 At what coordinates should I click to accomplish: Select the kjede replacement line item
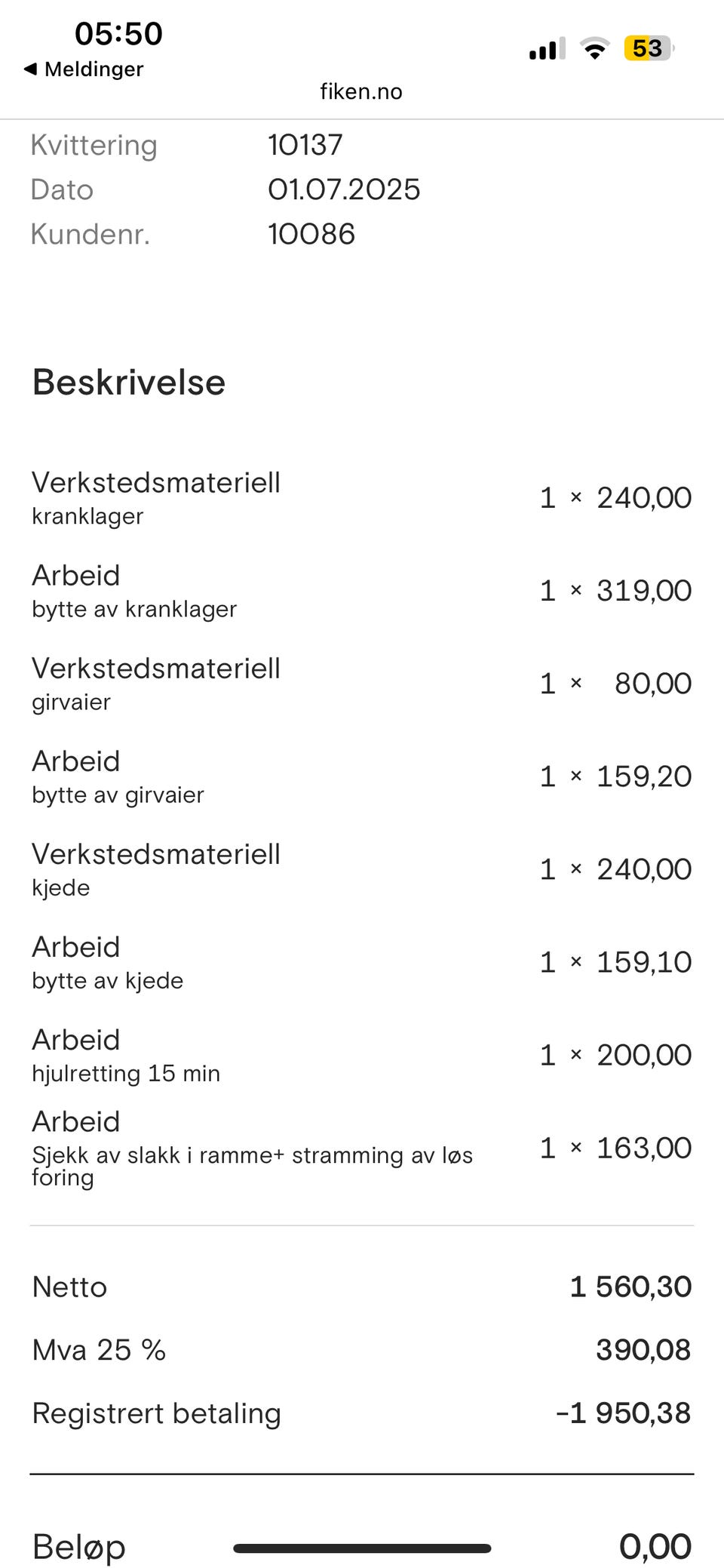point(155,869)
